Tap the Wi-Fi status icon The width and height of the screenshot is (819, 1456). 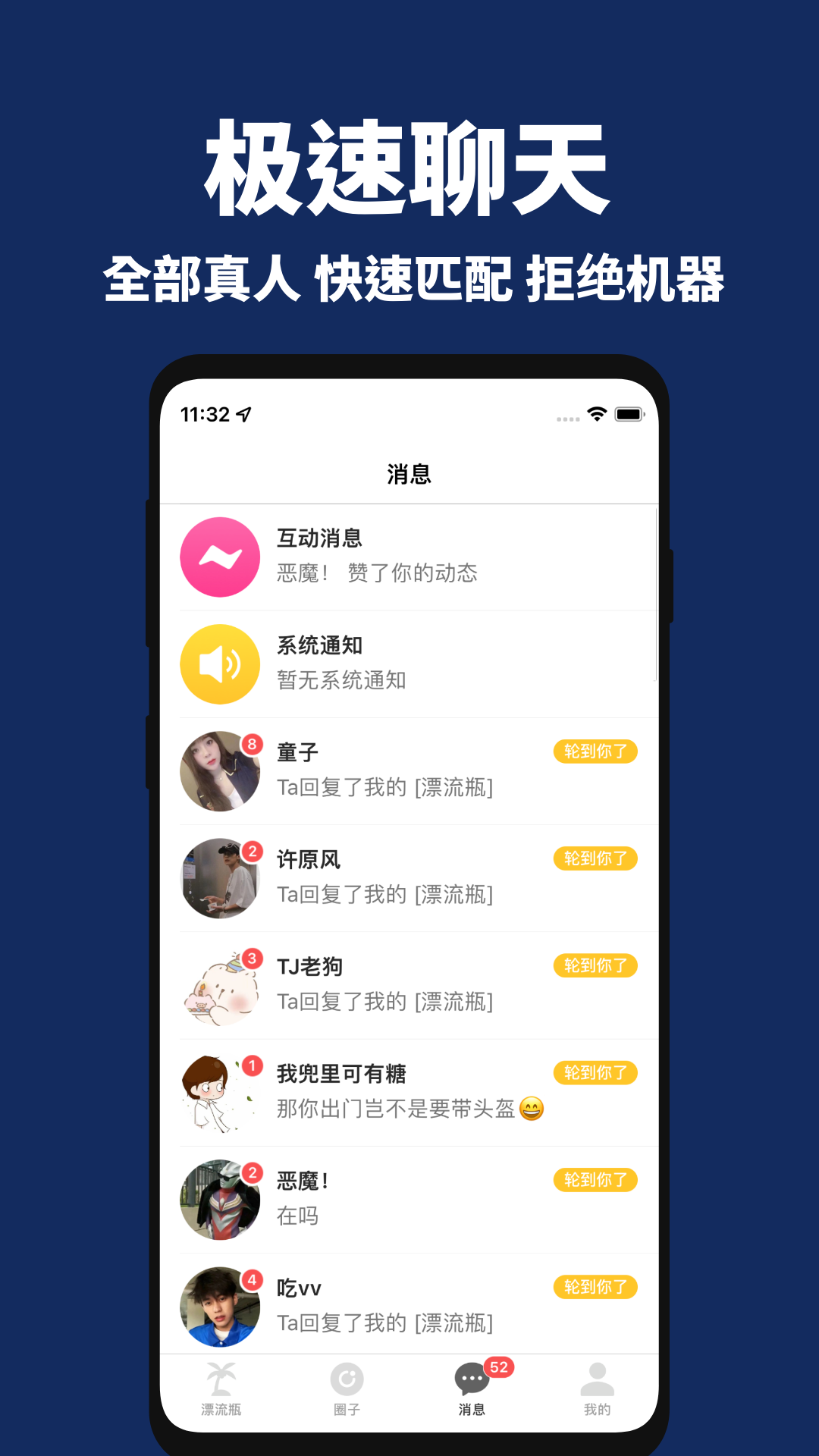pyautogui.click(x=596, y=415)
